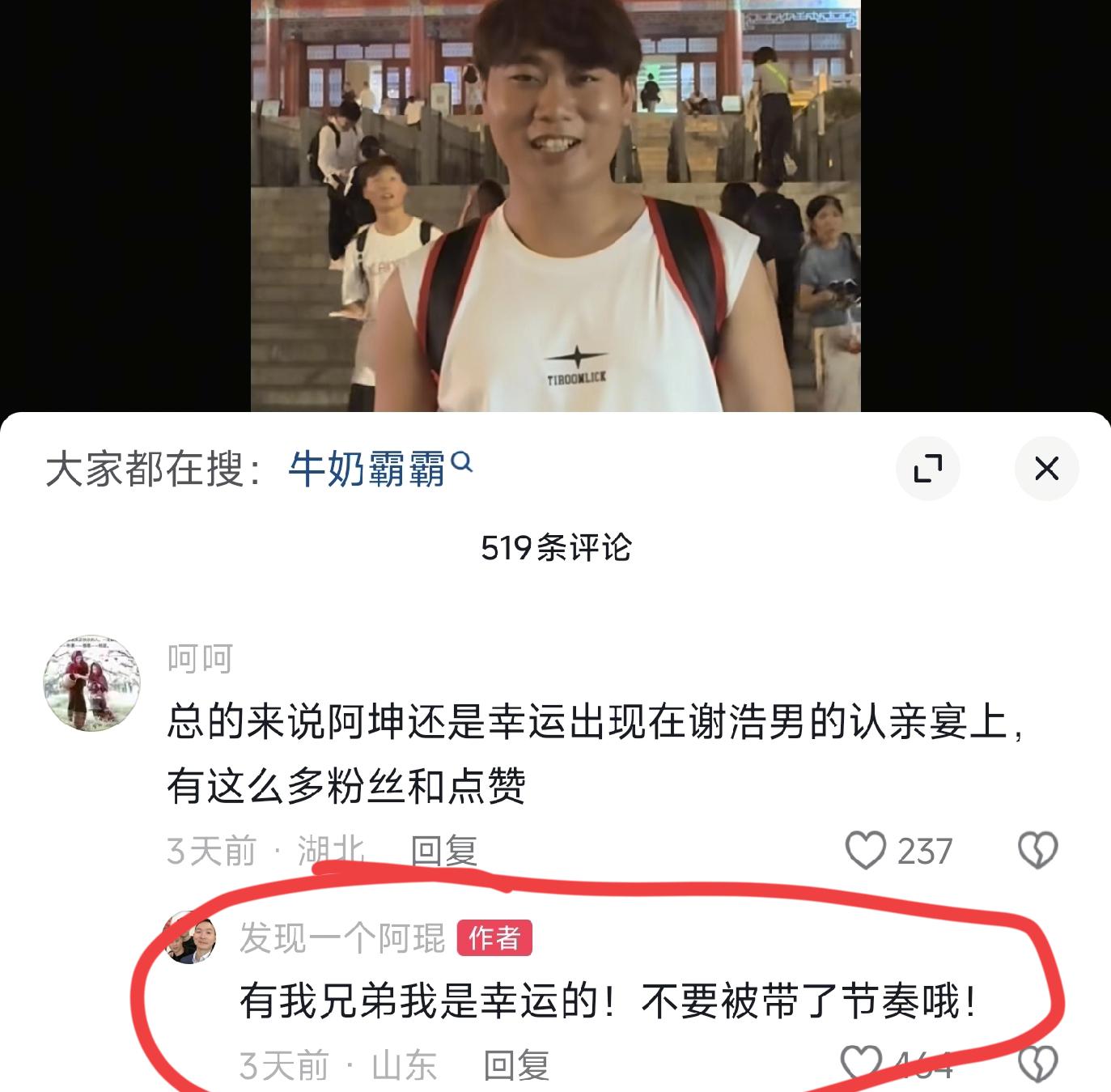The image size is (1111, 1092).
Task: Dislike 呵呵's comment
Action: click(1037, 851)
